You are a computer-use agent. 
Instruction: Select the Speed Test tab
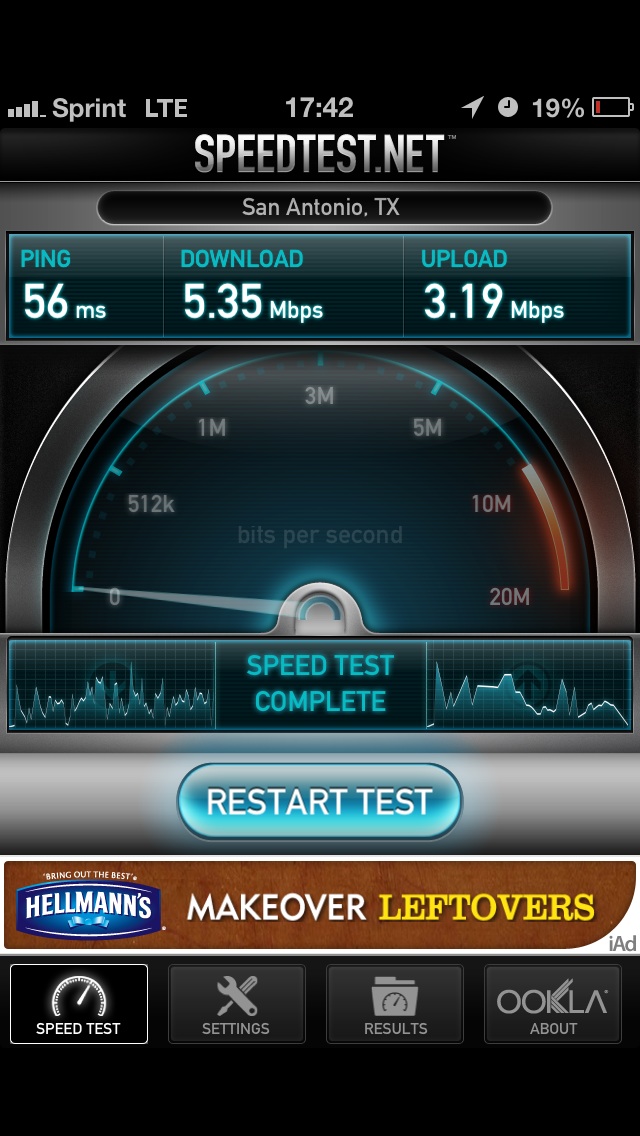coord(79,1003)
